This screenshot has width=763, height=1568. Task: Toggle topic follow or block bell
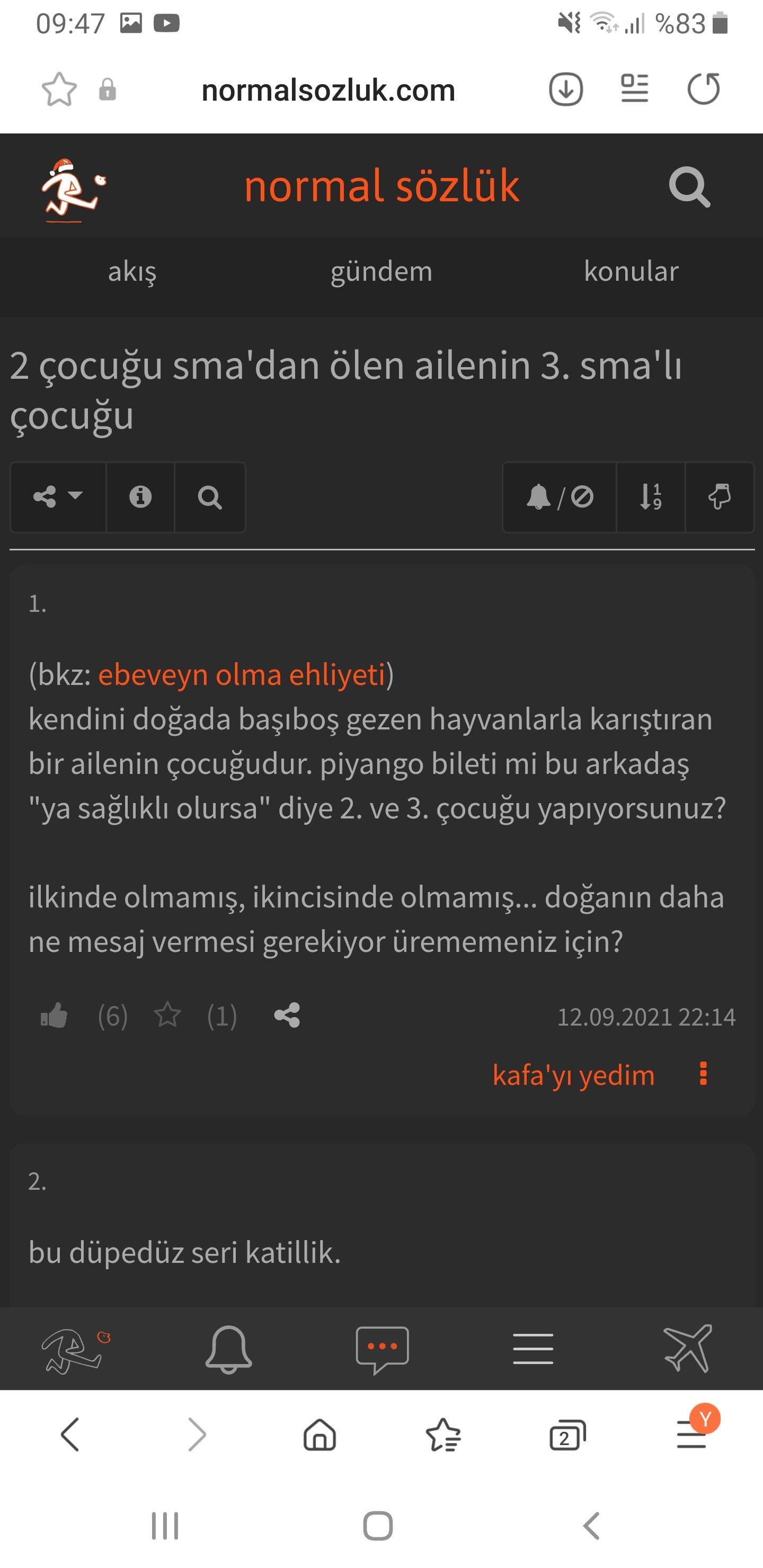[x=560, y=497]
